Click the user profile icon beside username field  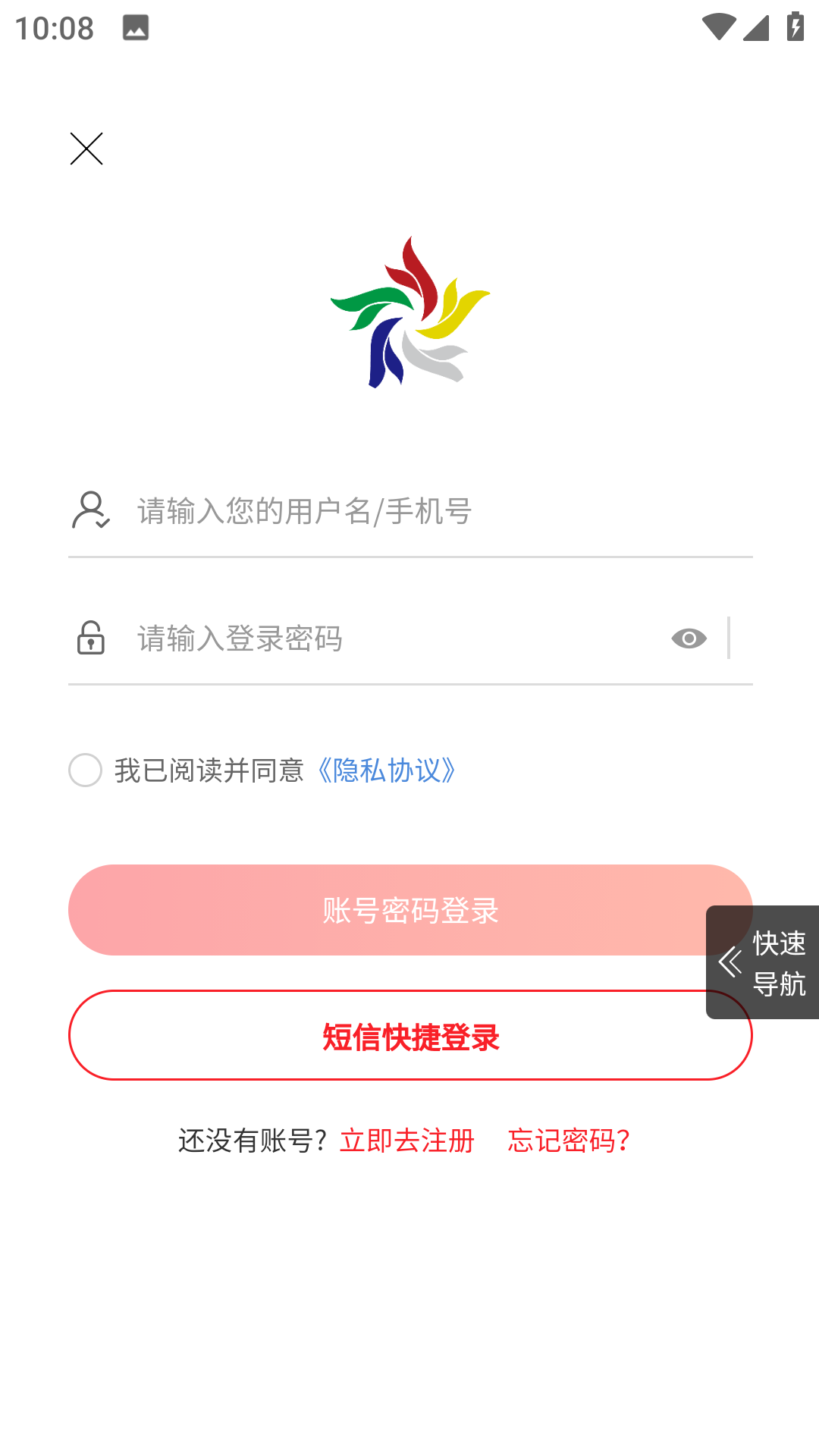(x=89, y=511)
